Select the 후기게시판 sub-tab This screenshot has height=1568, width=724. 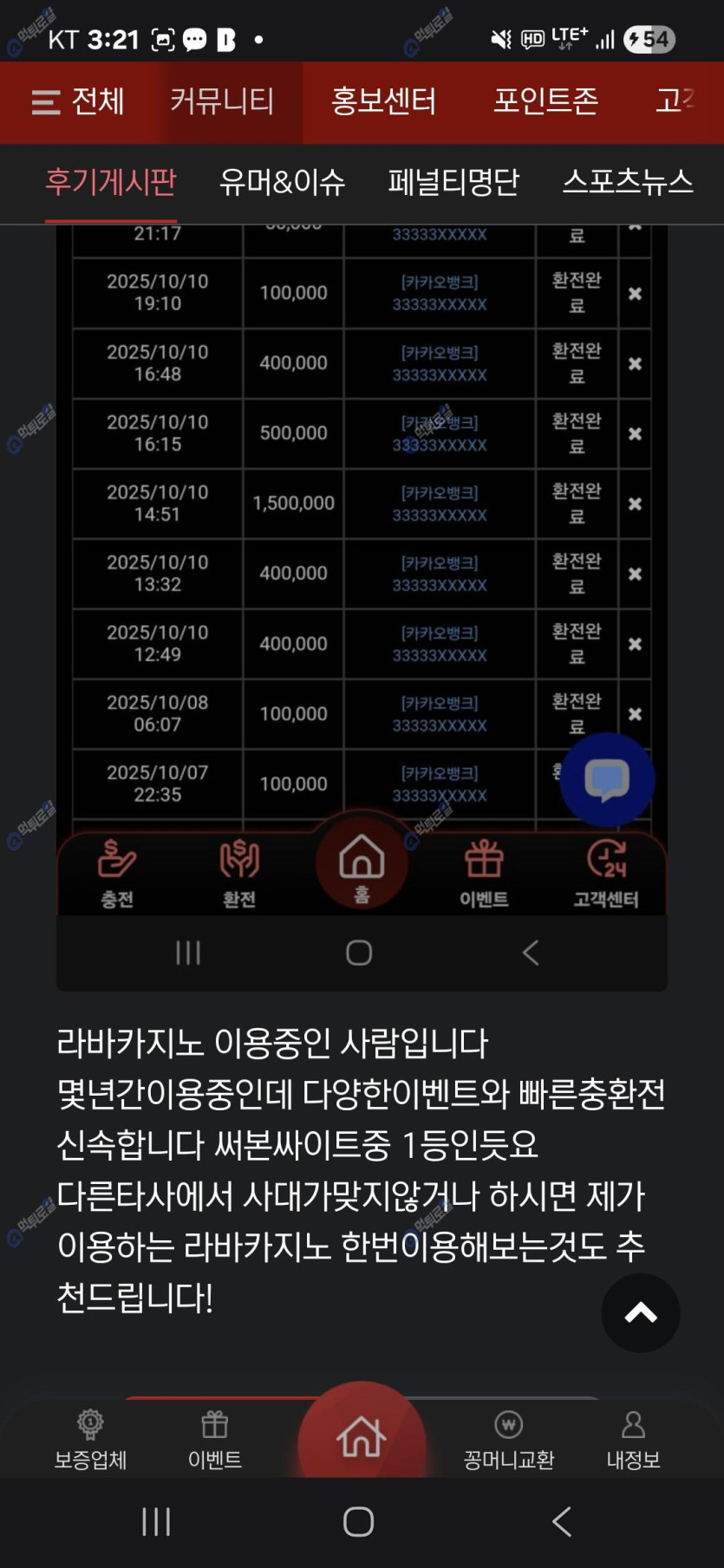tap(111, 182)
